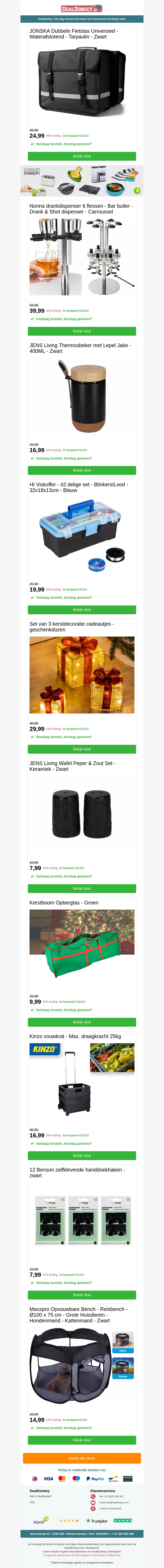The height and width of the screenshot is (1568, 164).
Task: View deal for Nonna drankdispenser
Action: (82, 331)
